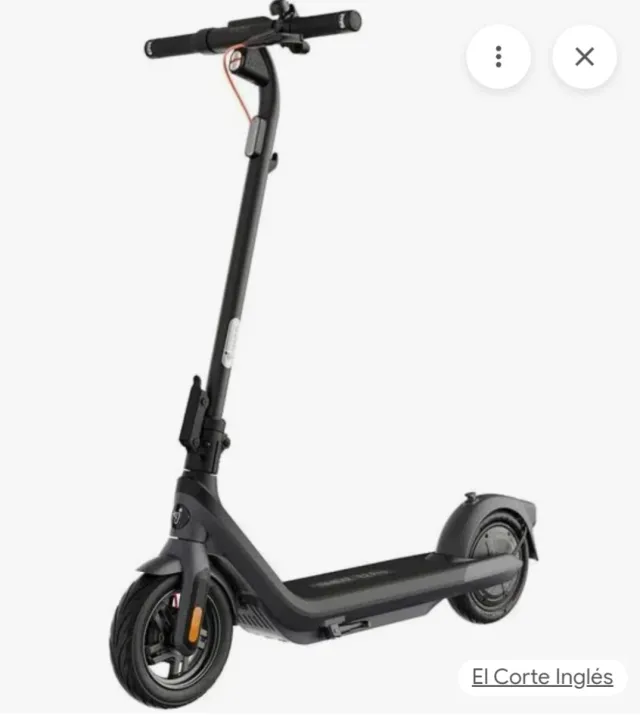The image size is (640, 715).
Task: Open the three-dot overflow menu
Action: click(498, 57)
